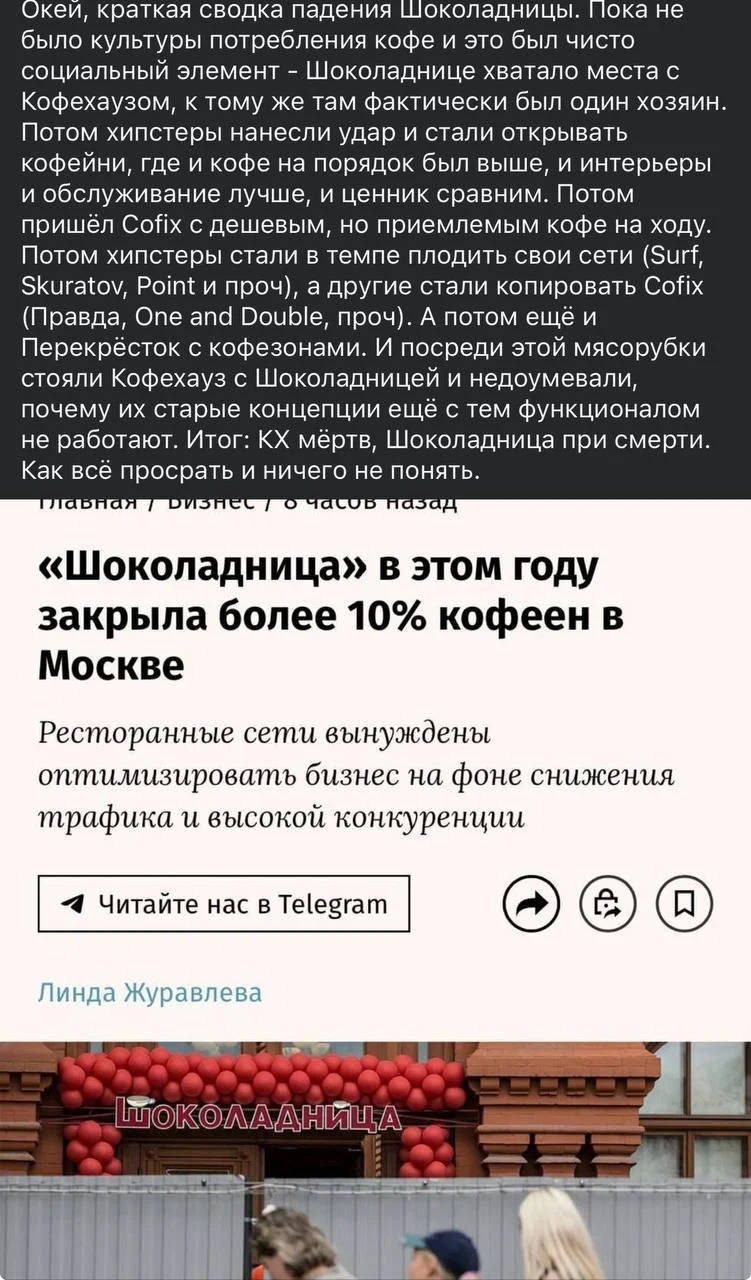Select the share icon between lock and bookmark
751x1280 pixels.
[608, 904]
